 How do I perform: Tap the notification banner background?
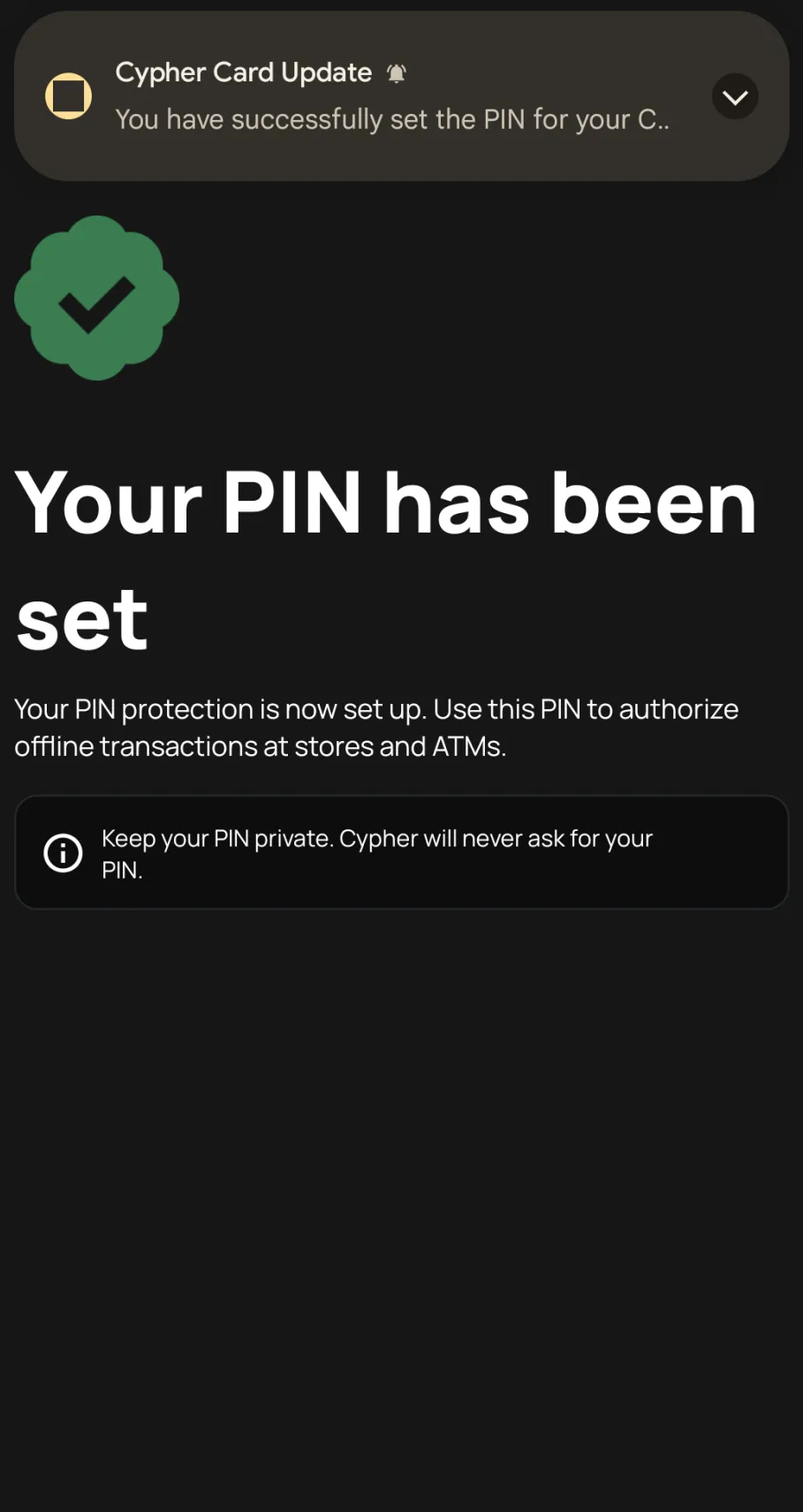(401, 95)
